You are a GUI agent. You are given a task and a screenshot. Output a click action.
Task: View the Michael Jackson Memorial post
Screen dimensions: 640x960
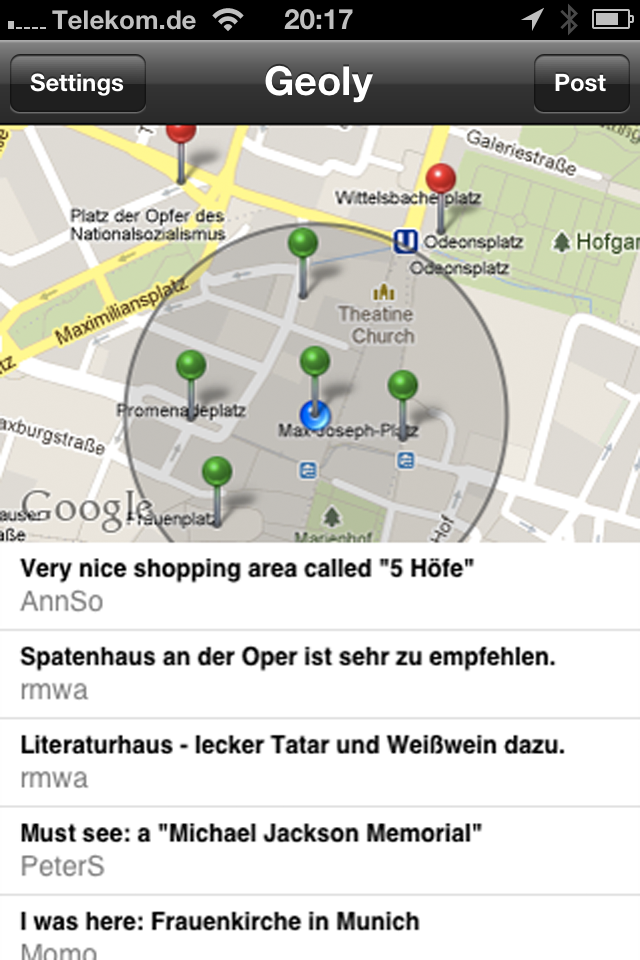coord(320,849)
